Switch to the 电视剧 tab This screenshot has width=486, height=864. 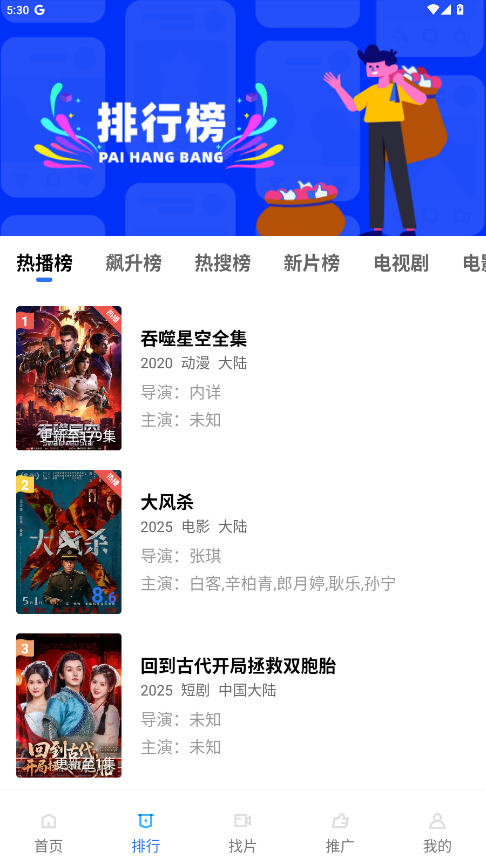click(401, 263)
